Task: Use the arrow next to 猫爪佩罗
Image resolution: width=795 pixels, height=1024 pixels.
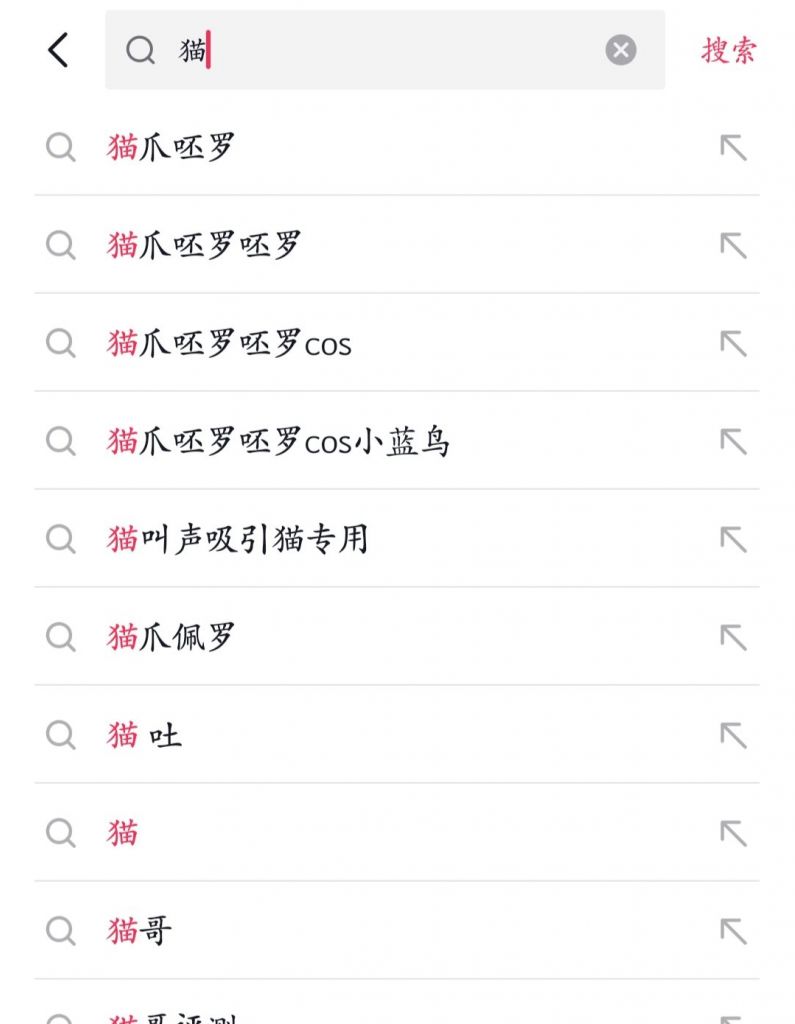Action: pyautogui.click(x=733, y=638)
